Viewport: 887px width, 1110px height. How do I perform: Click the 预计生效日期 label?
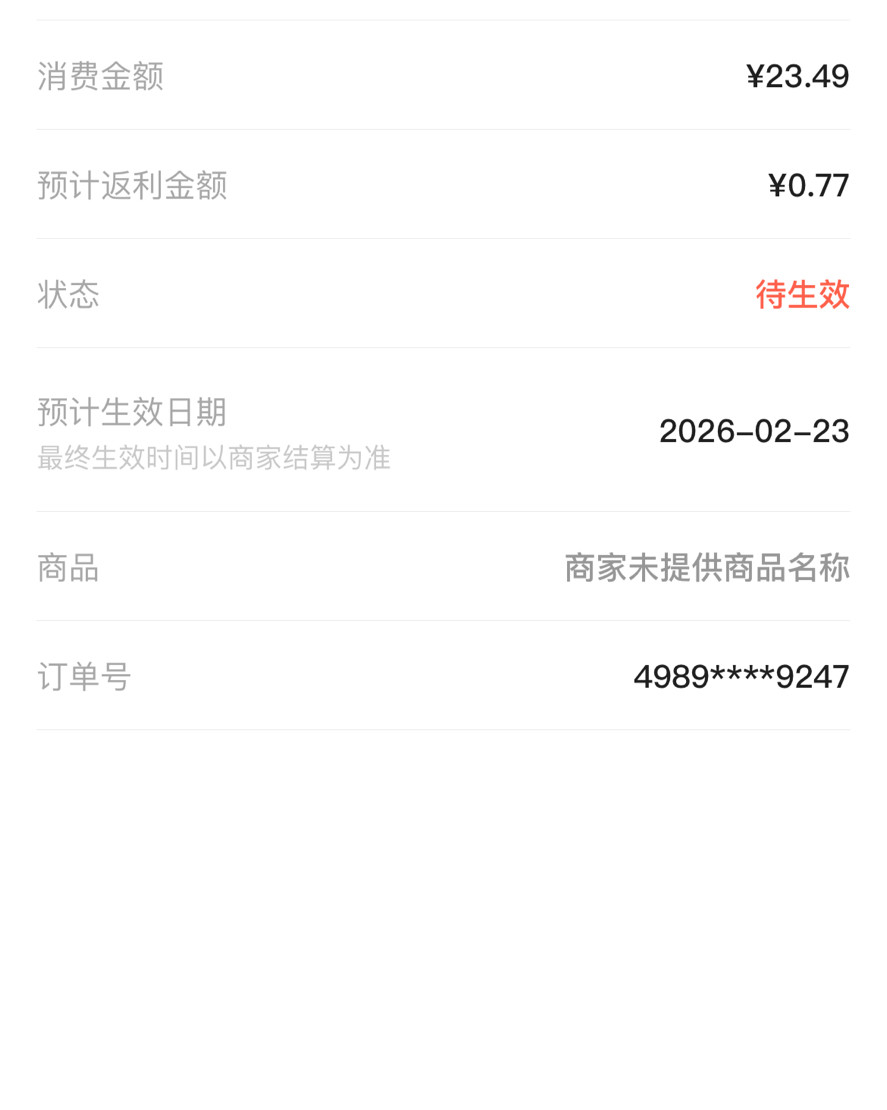130,412
